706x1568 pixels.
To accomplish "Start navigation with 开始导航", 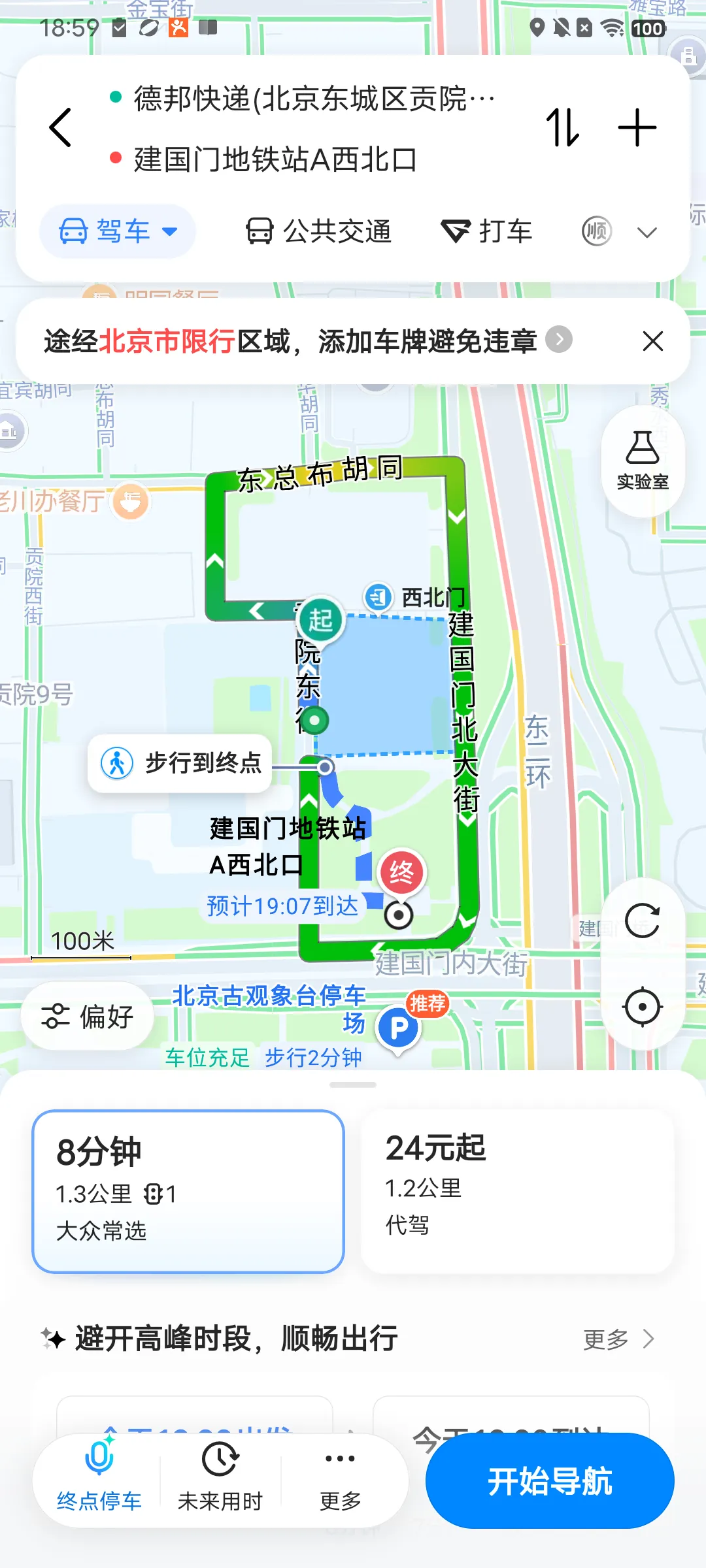I will (x=550, y=1480).
